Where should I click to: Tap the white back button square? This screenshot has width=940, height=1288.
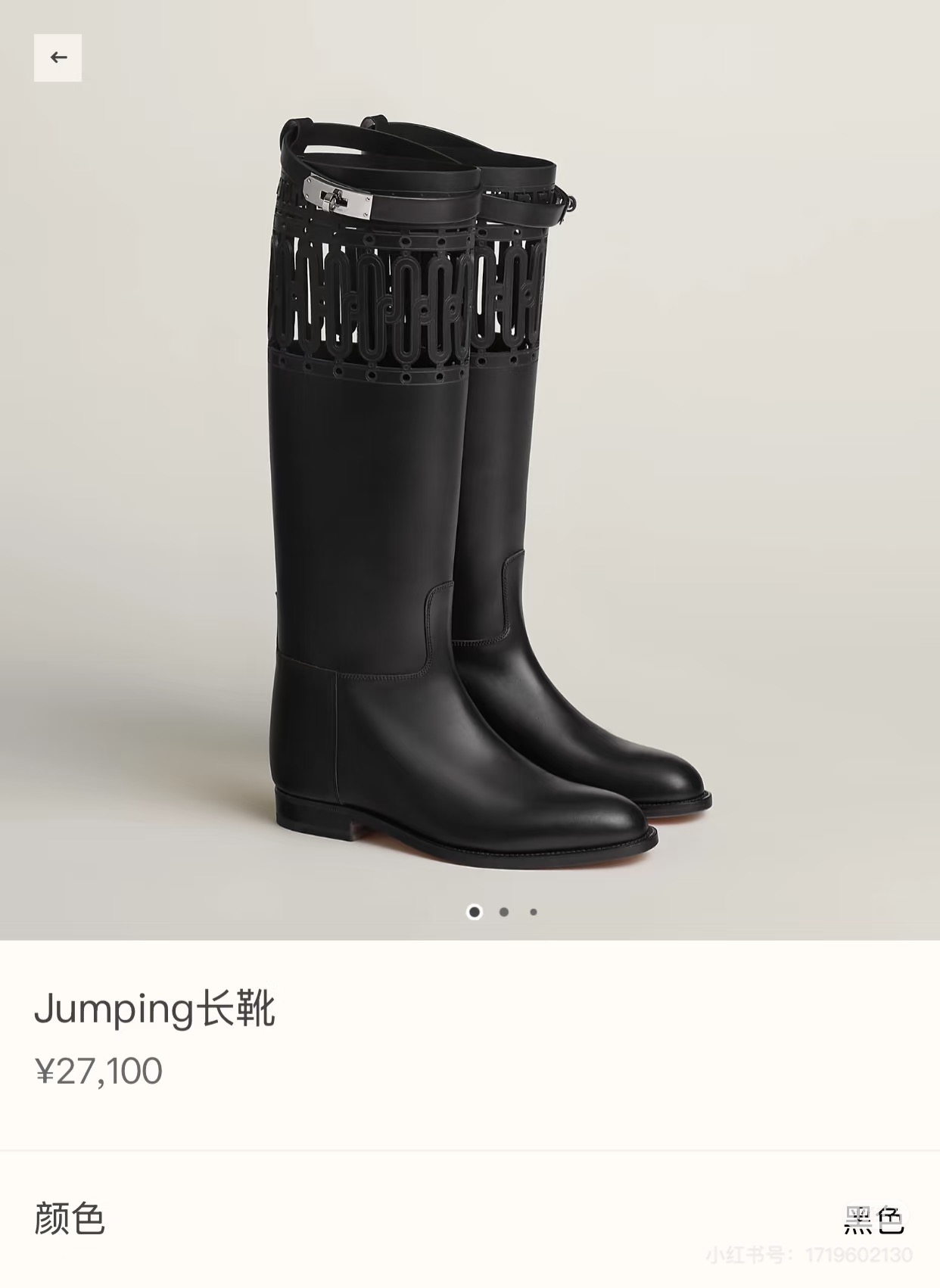(57, 58)
